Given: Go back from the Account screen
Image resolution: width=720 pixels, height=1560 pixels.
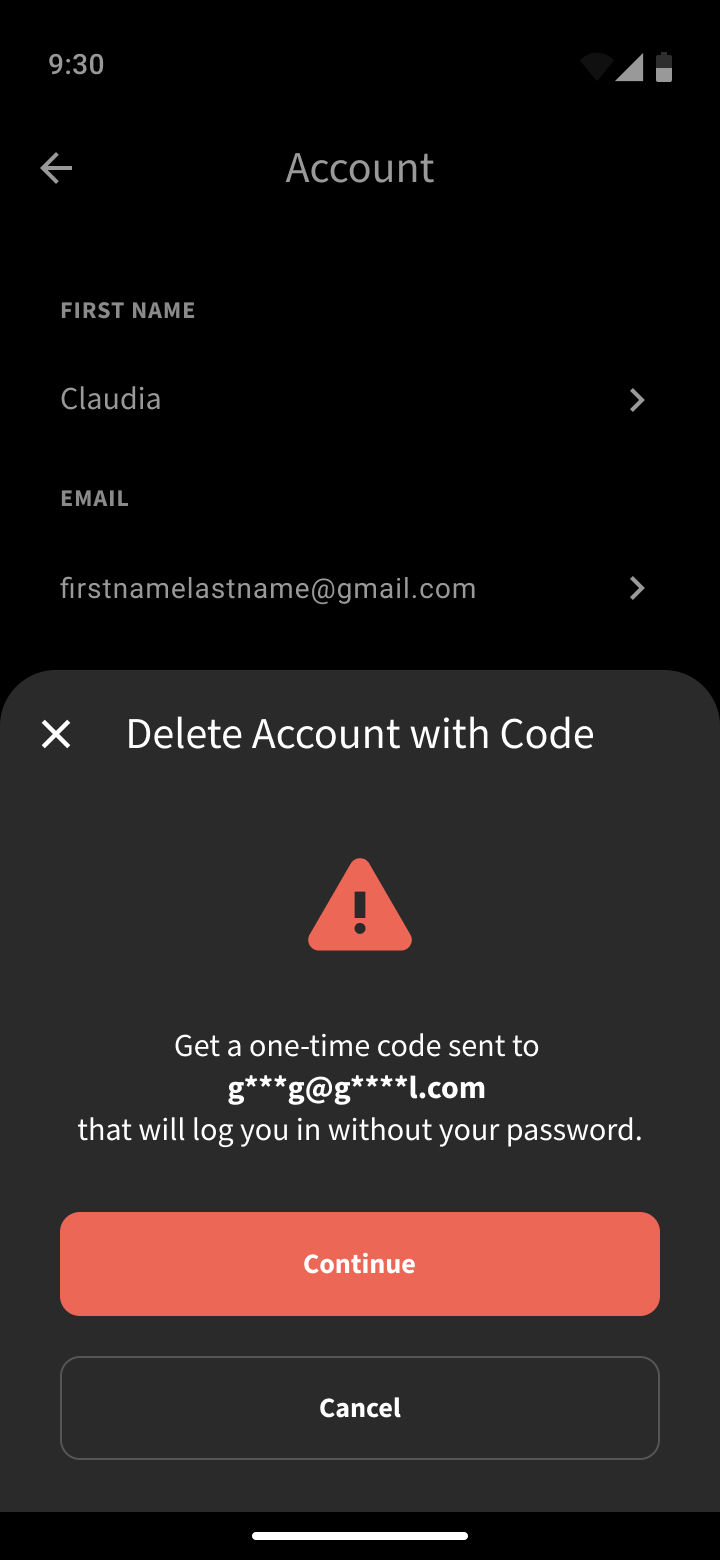Looking at the screenshot, I should coord(56,168).
